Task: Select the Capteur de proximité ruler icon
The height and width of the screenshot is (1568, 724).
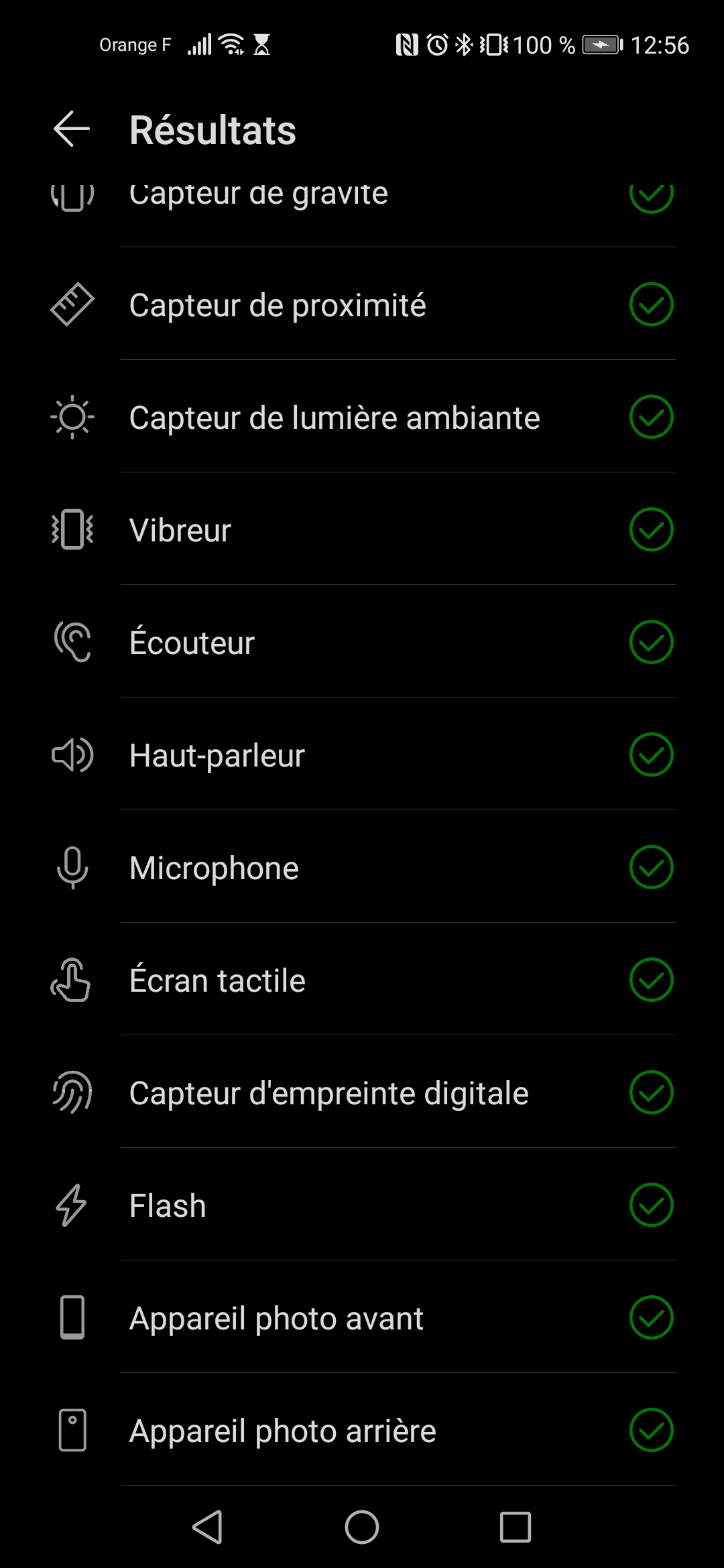Action: coord(72,305)
